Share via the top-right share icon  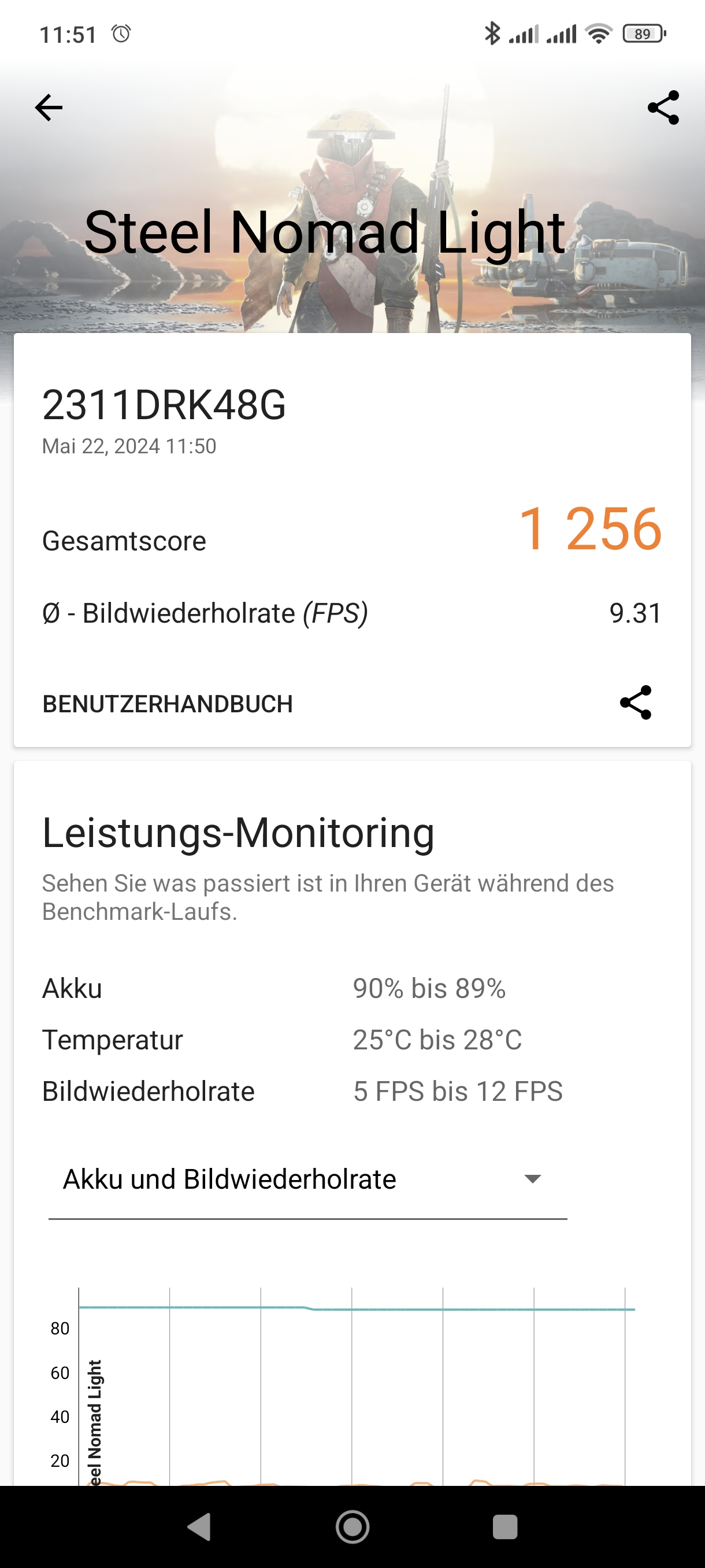pyautogui.click(x=663, y=108)
